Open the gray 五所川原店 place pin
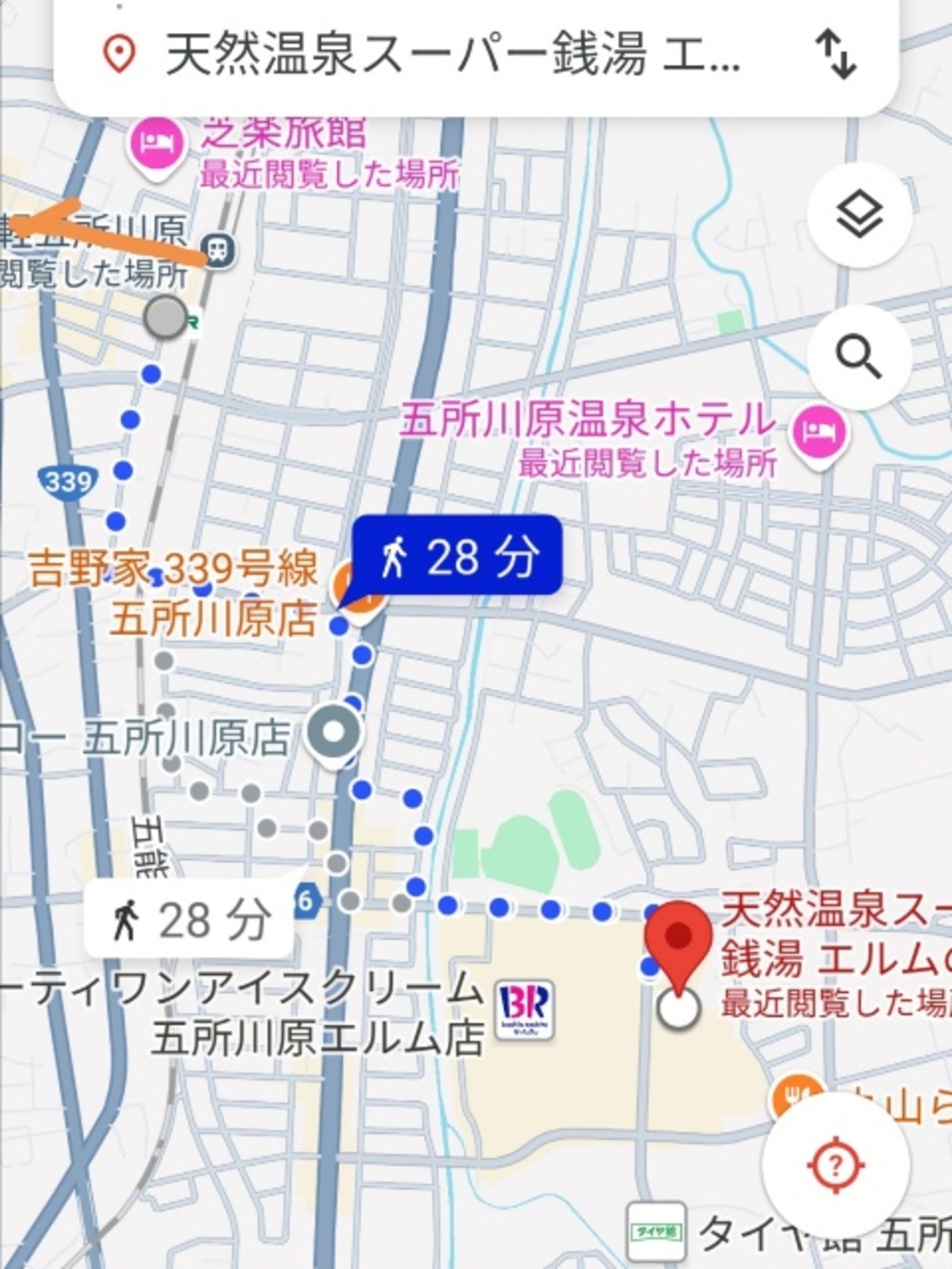This screenshot has width=952, height=1269. click(x=334, y=733)
